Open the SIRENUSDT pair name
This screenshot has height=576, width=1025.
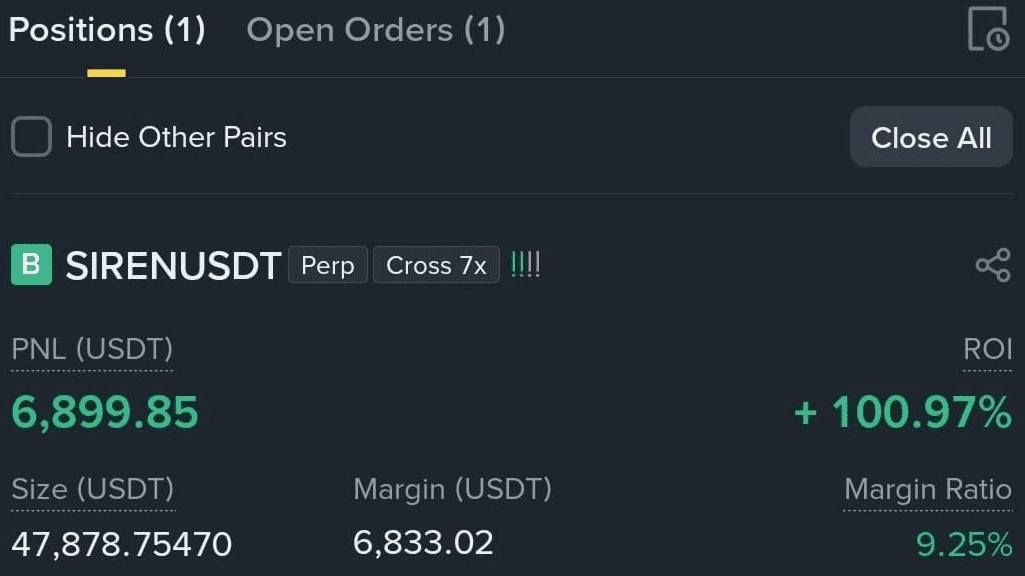click(x=173, y=266)
